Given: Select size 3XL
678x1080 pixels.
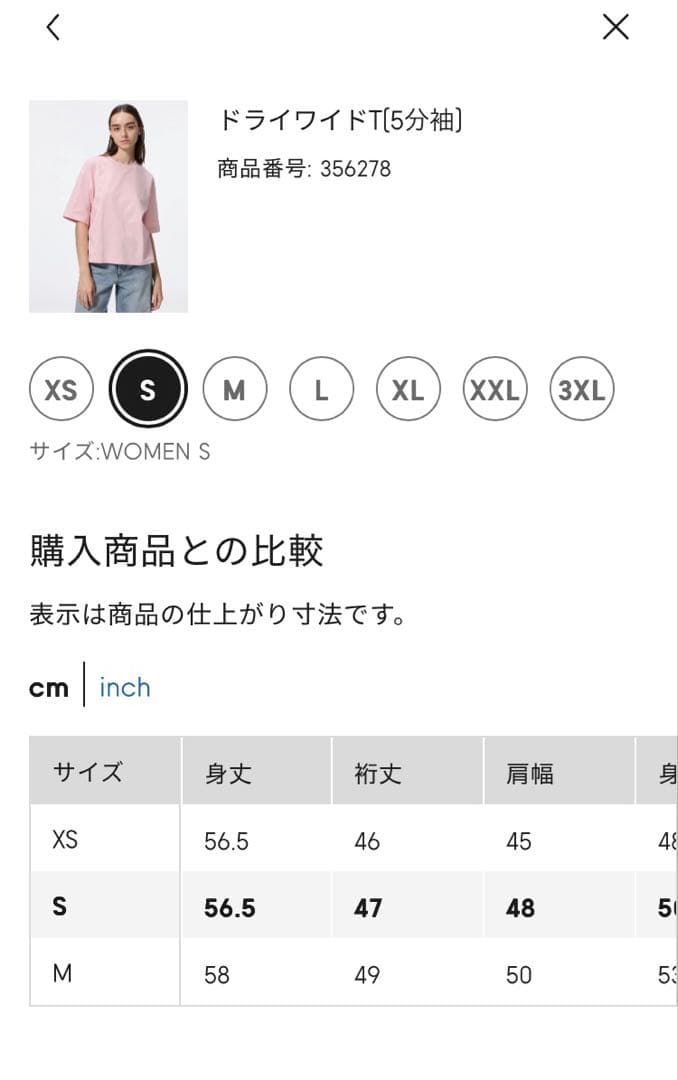Looking at the screenshot, I should (582, 389).
